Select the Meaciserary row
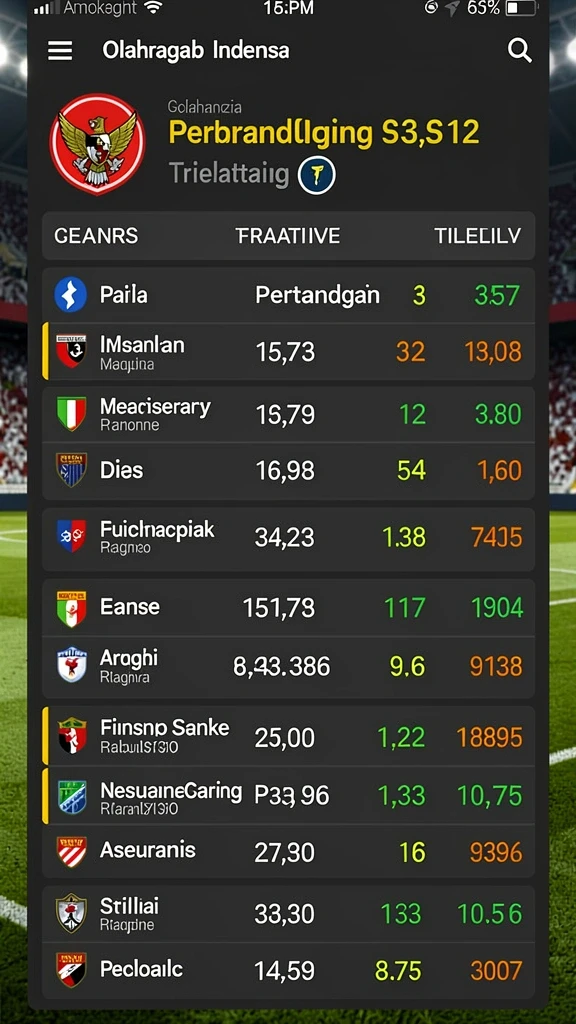This screenshot has width=576, height=1024. click(x=288, y=414)
